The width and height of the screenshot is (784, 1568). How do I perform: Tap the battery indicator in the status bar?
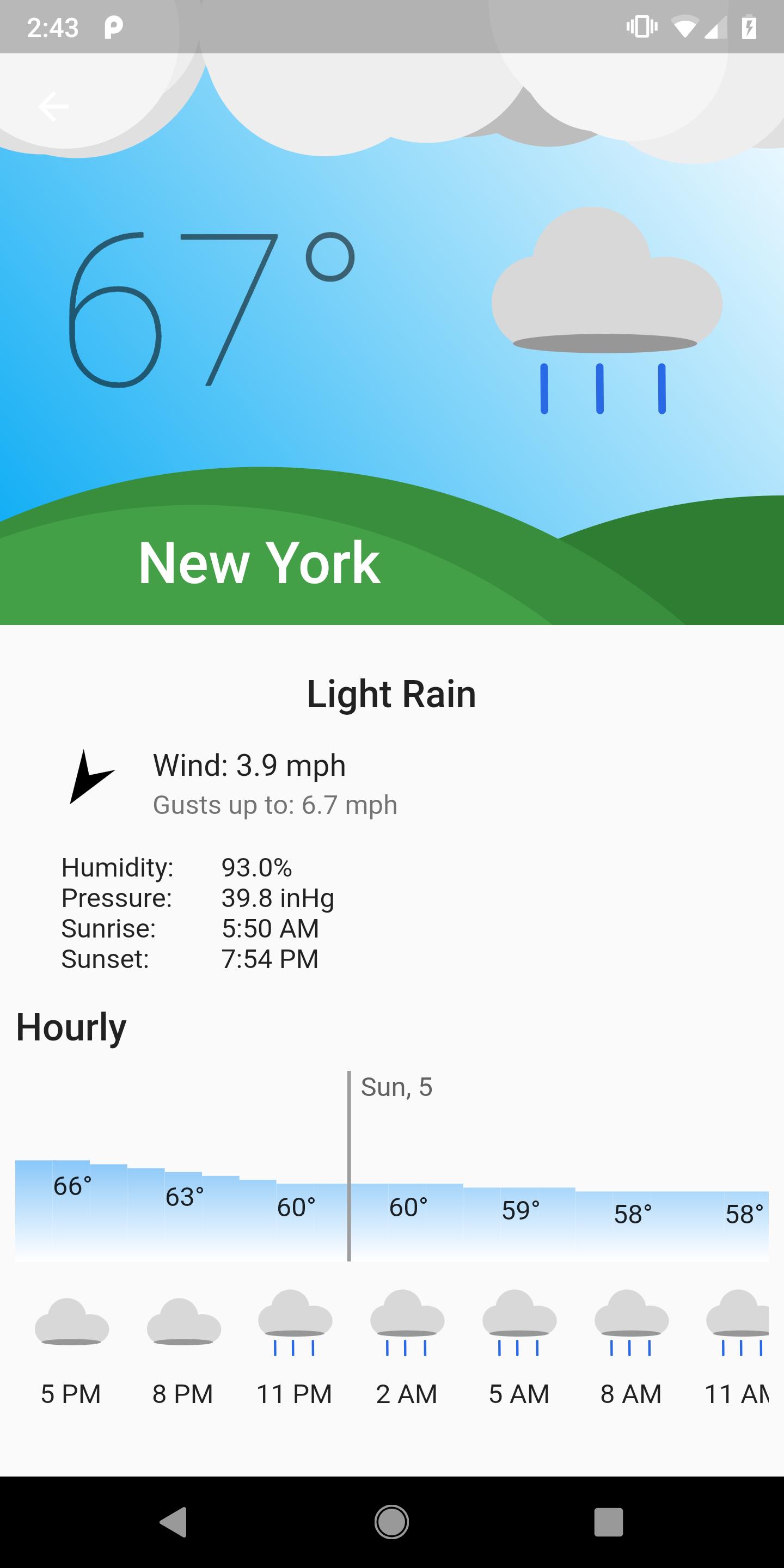click(749, 26)
